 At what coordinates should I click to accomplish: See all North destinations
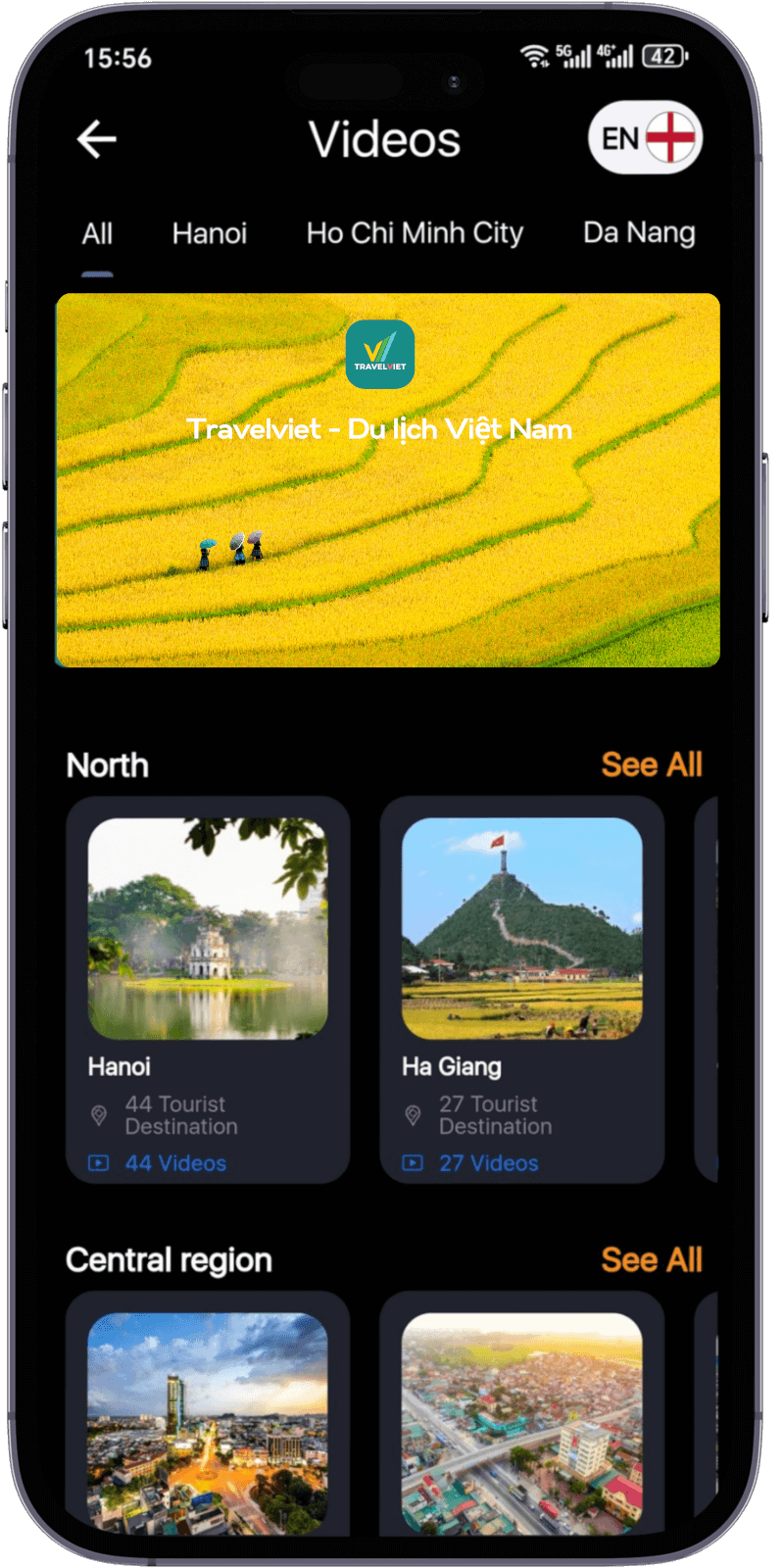click(x=651, y=764)
